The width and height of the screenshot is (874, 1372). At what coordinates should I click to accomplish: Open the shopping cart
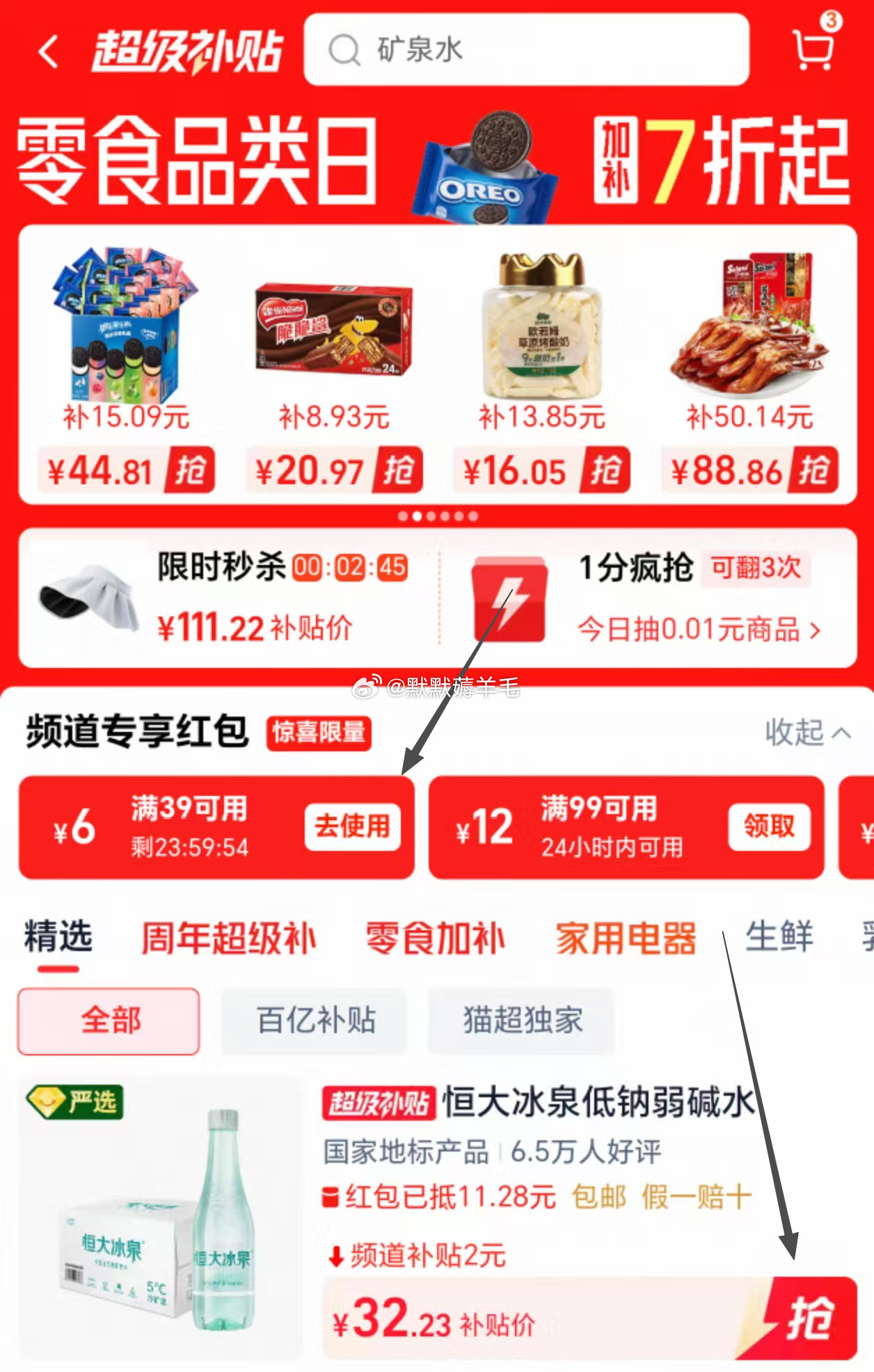coord(813,47)
